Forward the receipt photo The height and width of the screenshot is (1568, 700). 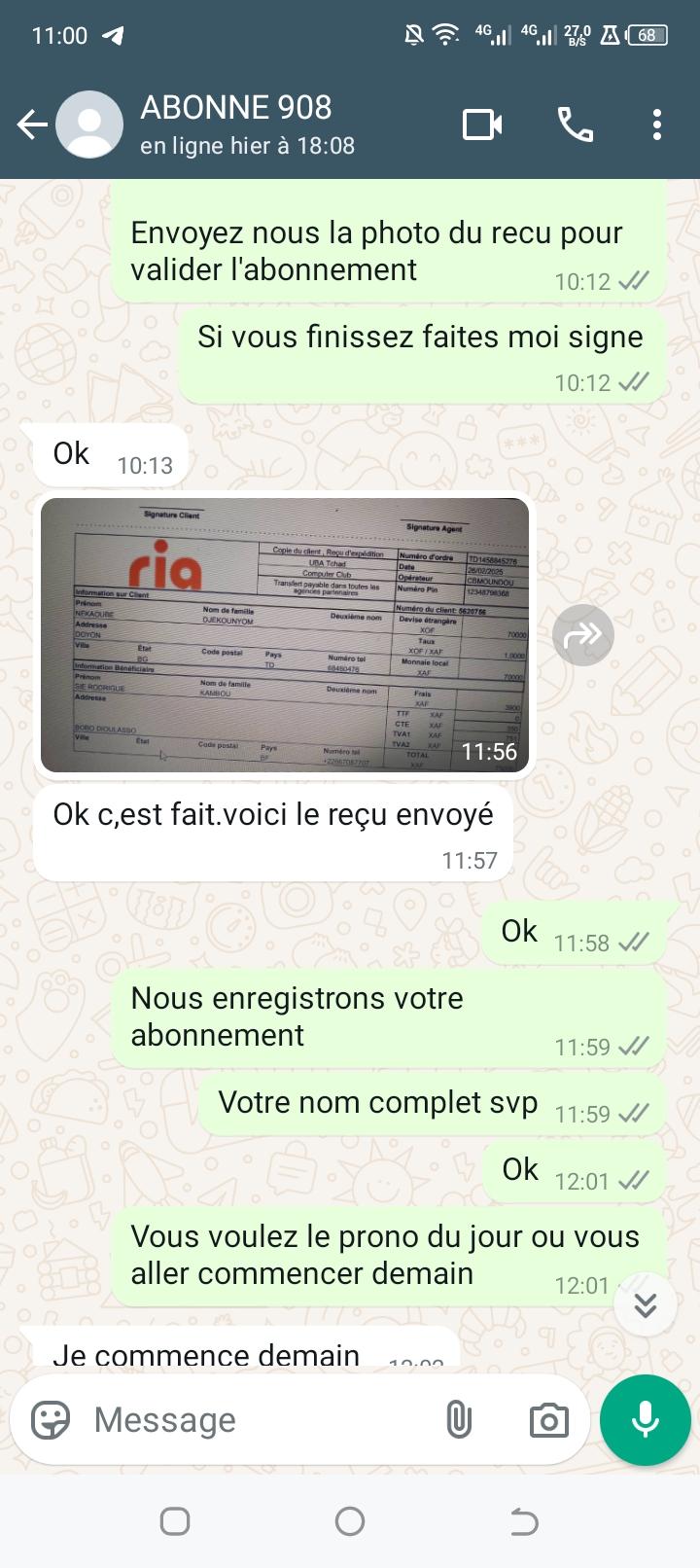tap(583, 635)
